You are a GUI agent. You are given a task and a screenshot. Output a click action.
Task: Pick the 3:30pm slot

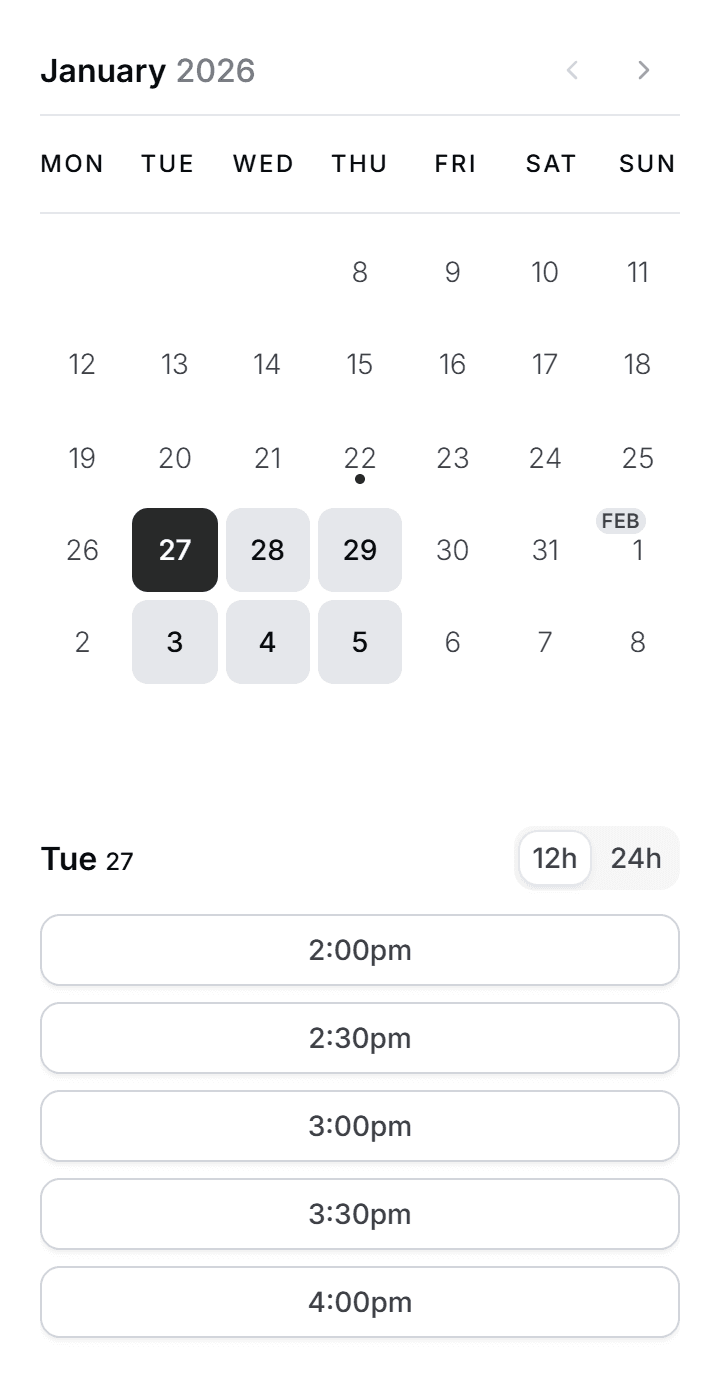point(360,1214)
